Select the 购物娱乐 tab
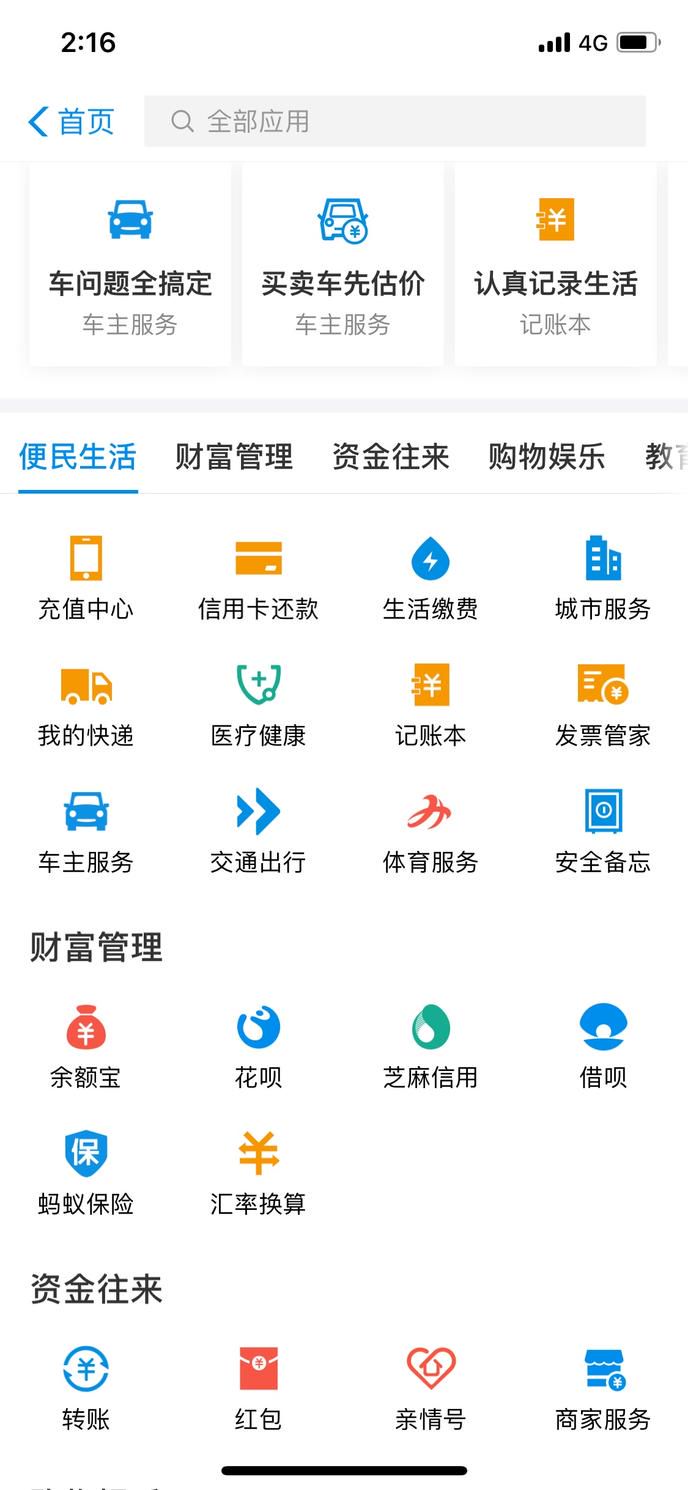The image size is (688, 1490). click(547, 457)
